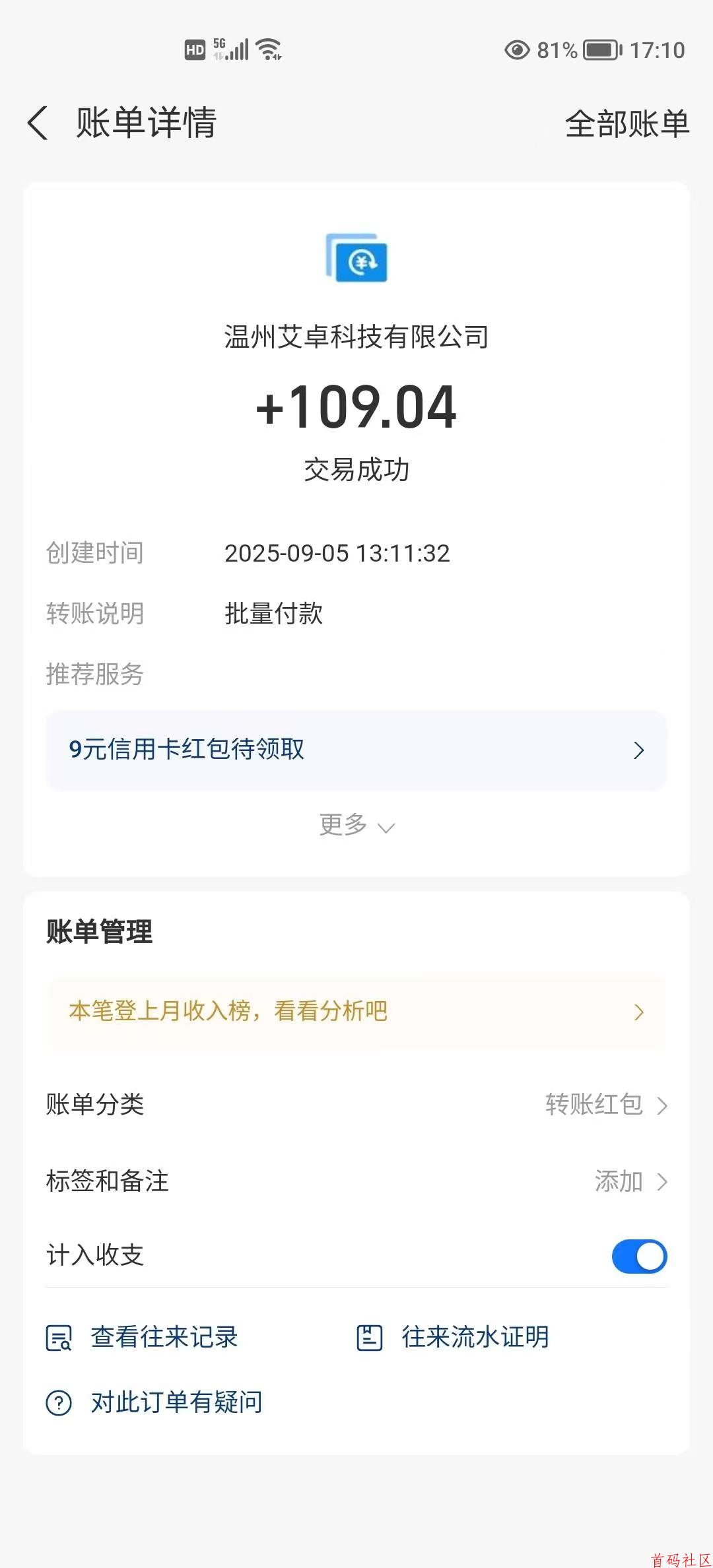The width and height of the screenshot is (713, 1568).
Task: Tap the +109.04 transaction amount
Action: [x=356, y=407]
